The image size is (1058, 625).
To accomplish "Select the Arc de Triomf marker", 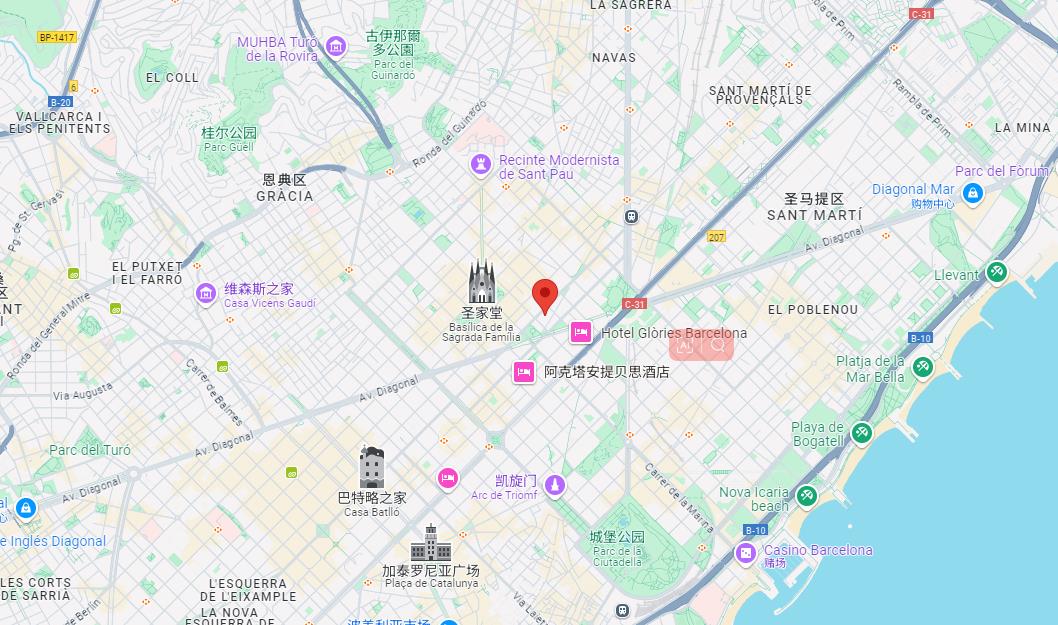I will pyautogui.click(x=555, y=486).
